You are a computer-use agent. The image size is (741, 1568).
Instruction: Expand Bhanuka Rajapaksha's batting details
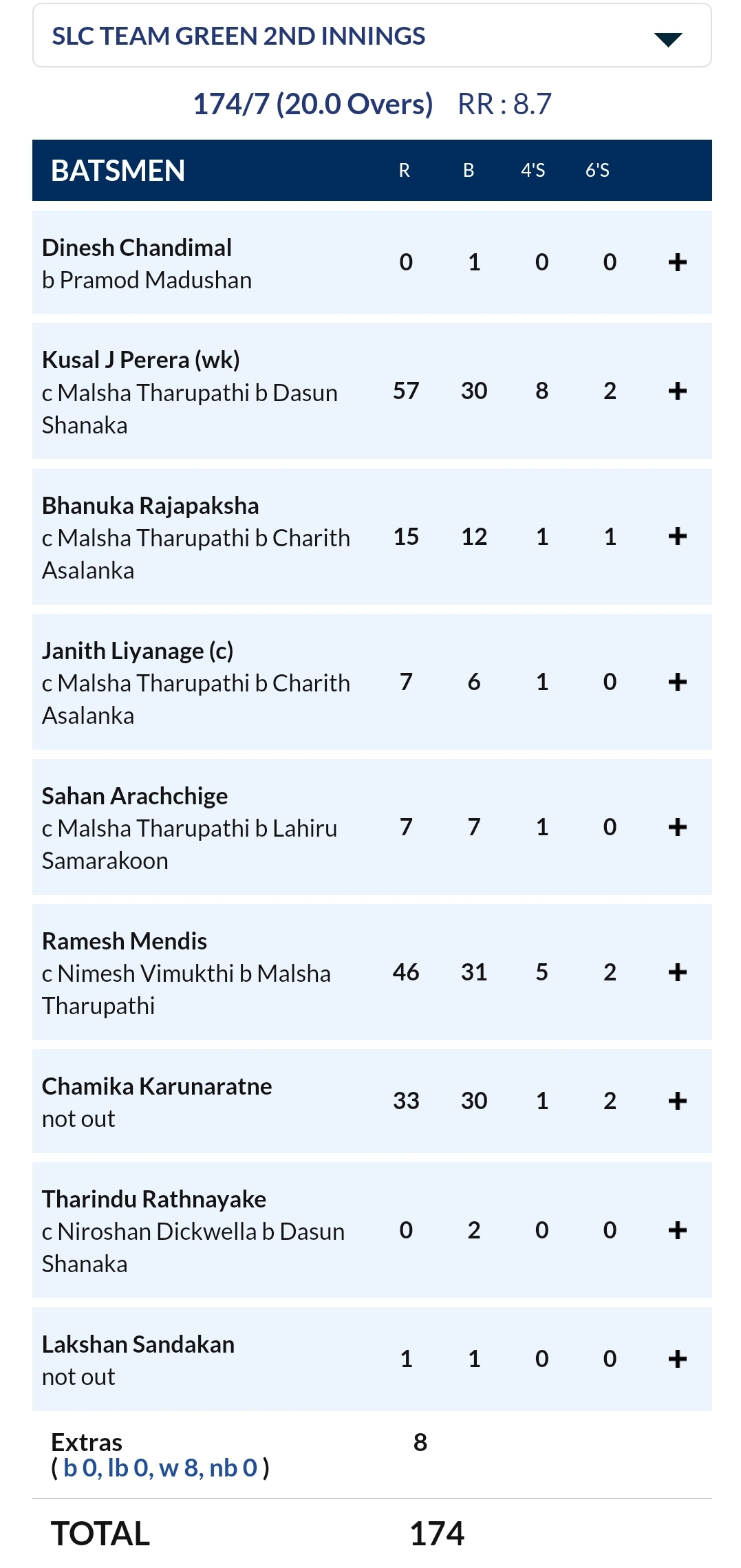[677, 536]
